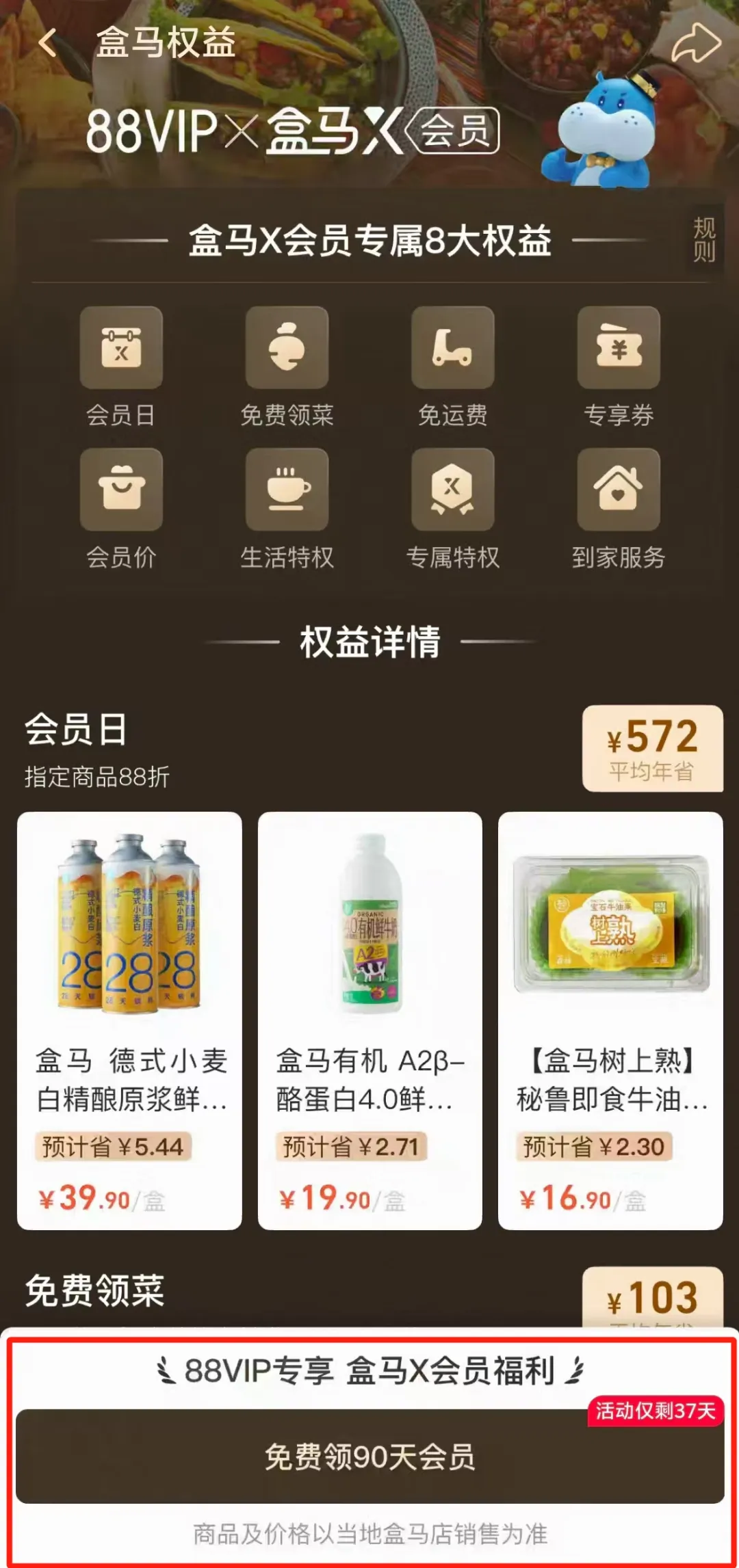Open the 规则 rules tab
Viewport: 739px width, 1568px height.
703,239
